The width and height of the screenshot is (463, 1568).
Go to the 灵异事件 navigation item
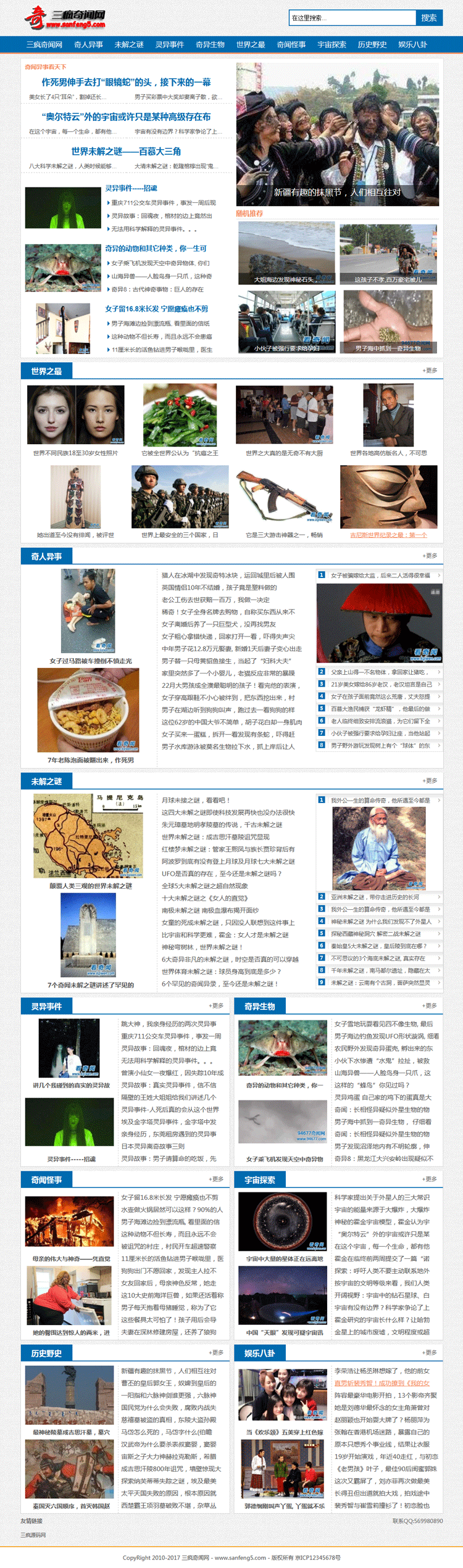point(169,44)
